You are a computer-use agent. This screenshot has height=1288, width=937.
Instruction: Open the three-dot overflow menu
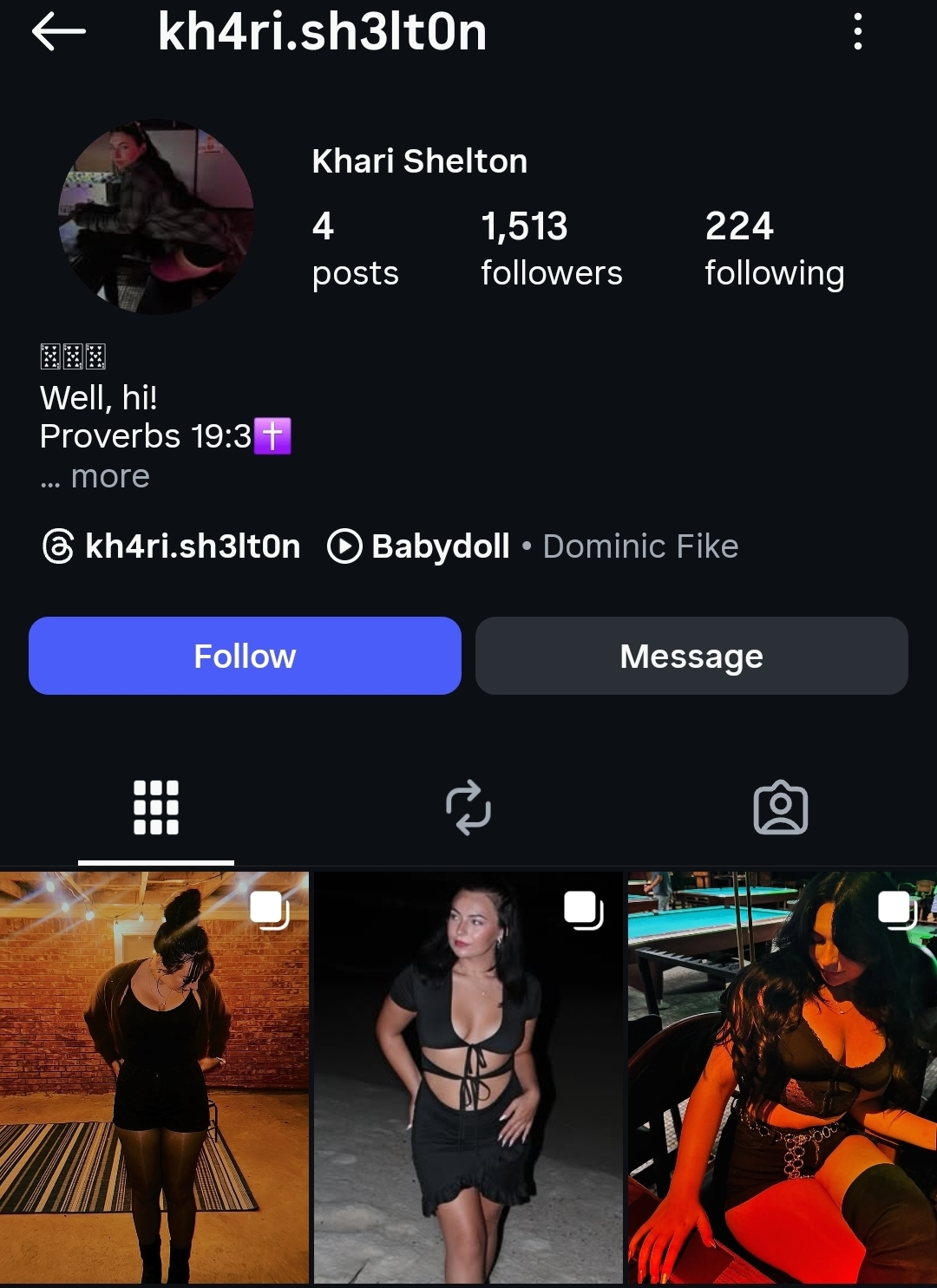coord(857,32)
